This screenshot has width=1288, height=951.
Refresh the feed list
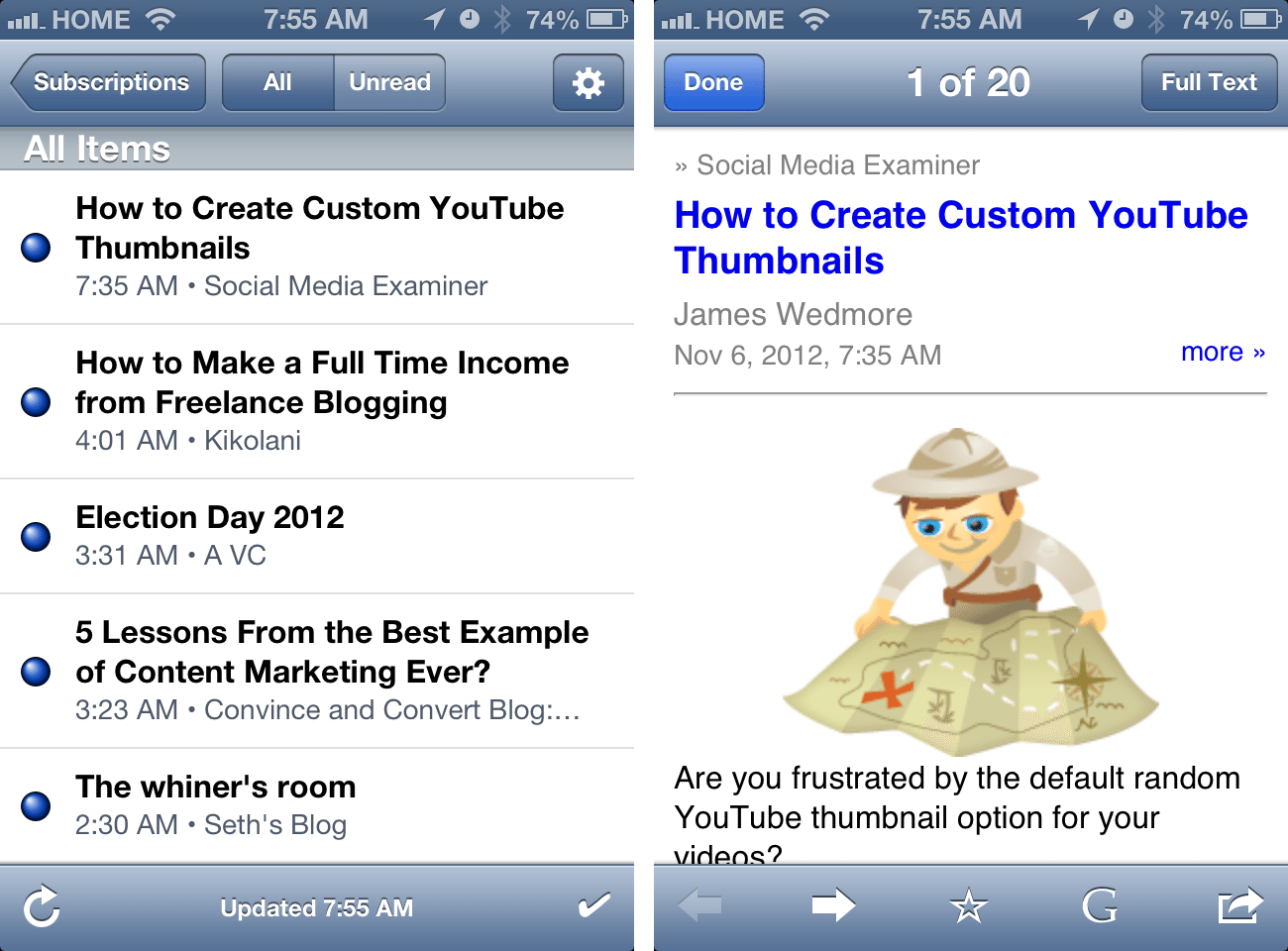42,906
